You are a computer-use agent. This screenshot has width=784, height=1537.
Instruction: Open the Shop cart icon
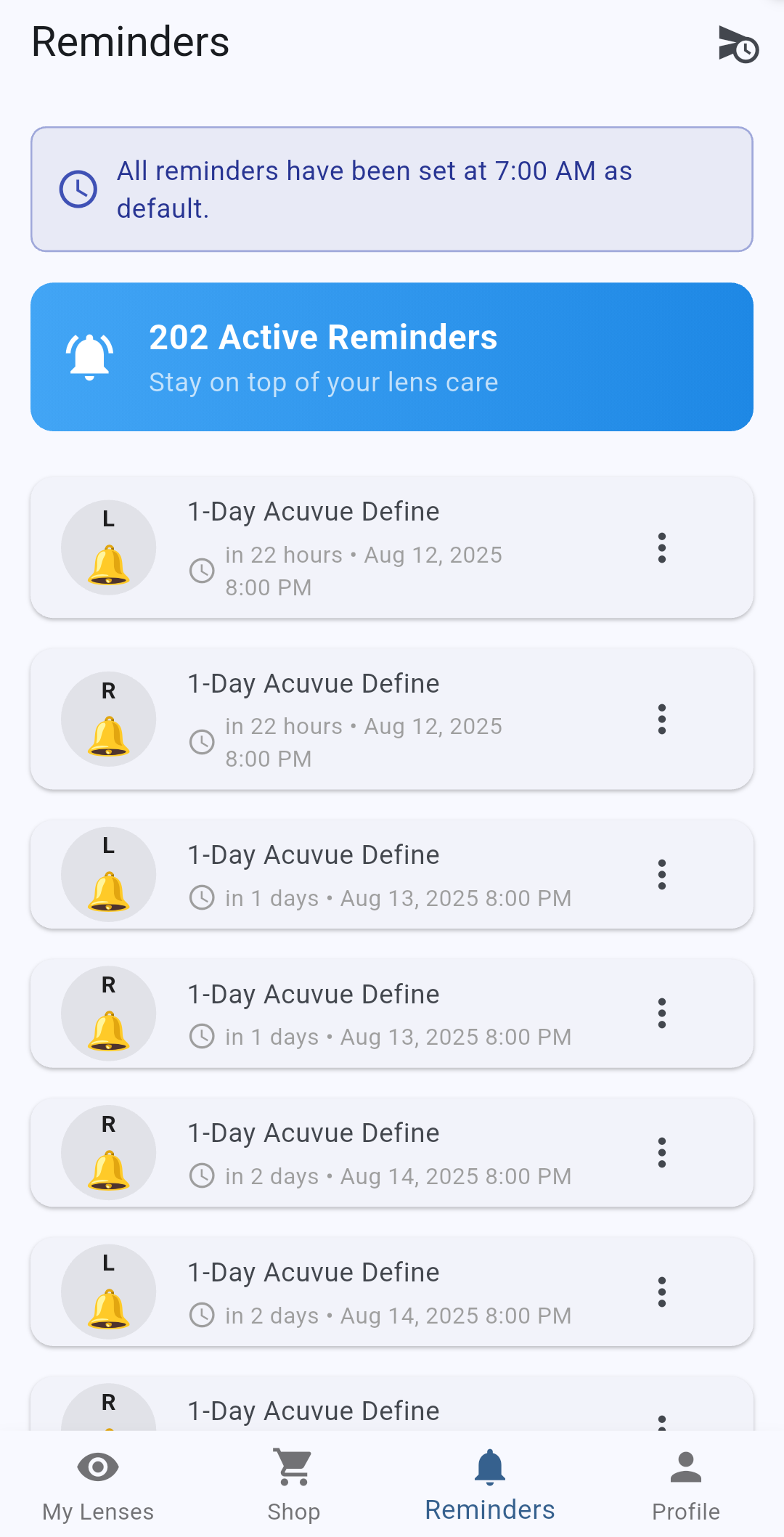[x=293, y=1467]
